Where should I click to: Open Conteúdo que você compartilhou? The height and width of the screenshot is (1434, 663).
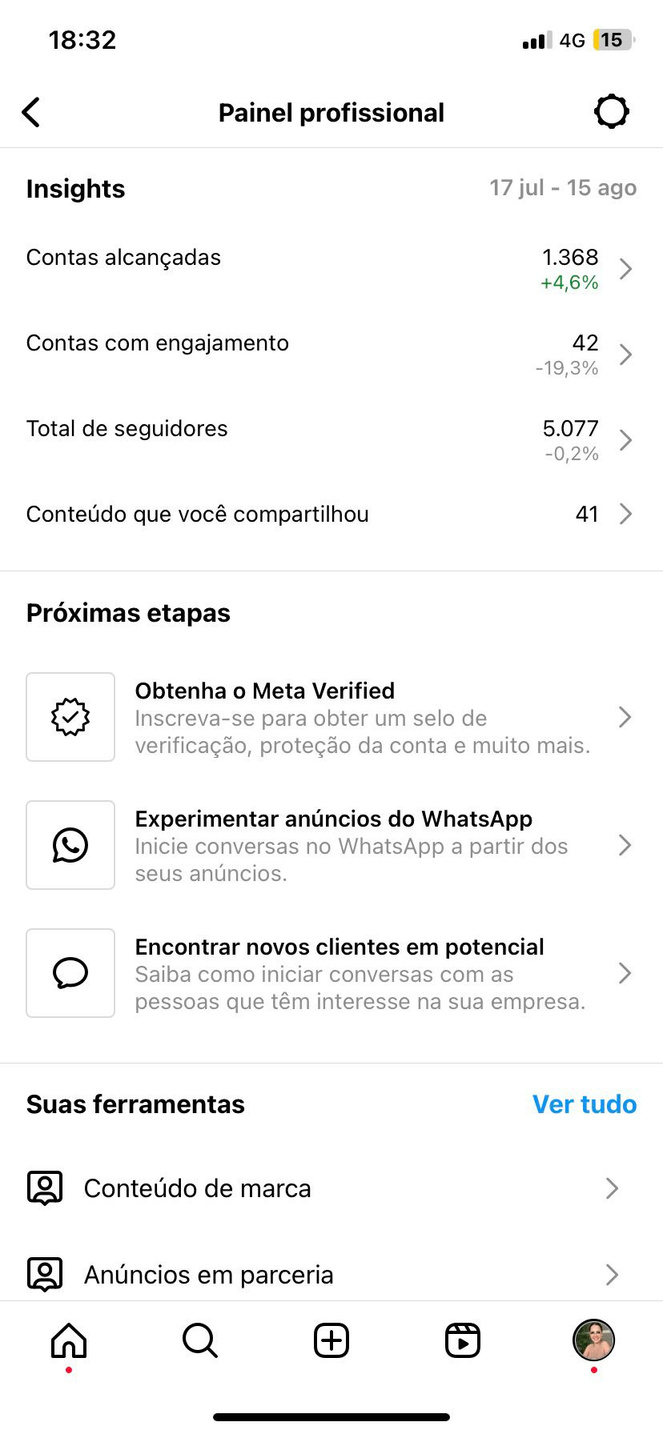click(x=330, y=514)
